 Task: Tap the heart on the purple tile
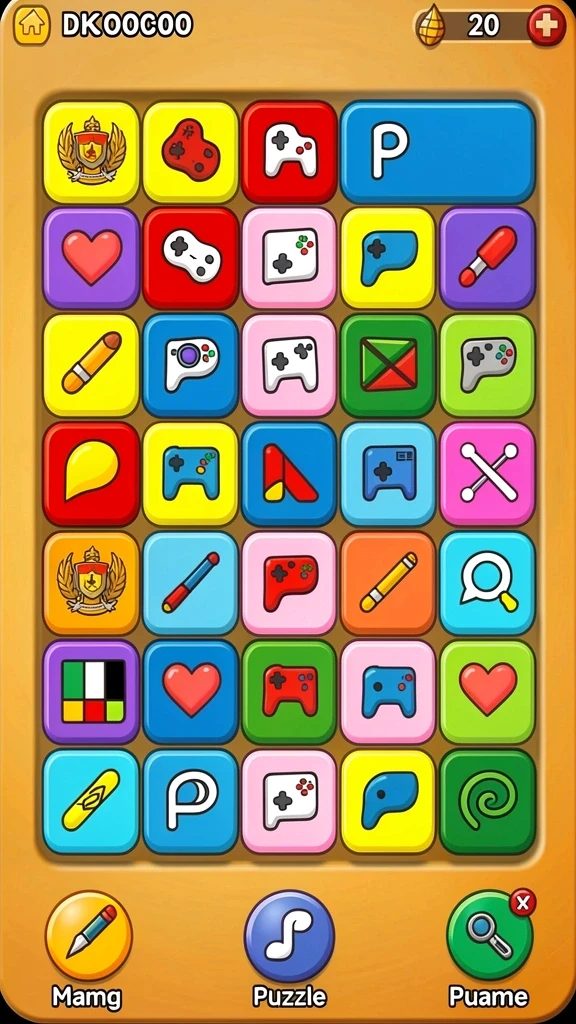pos(91,258)
